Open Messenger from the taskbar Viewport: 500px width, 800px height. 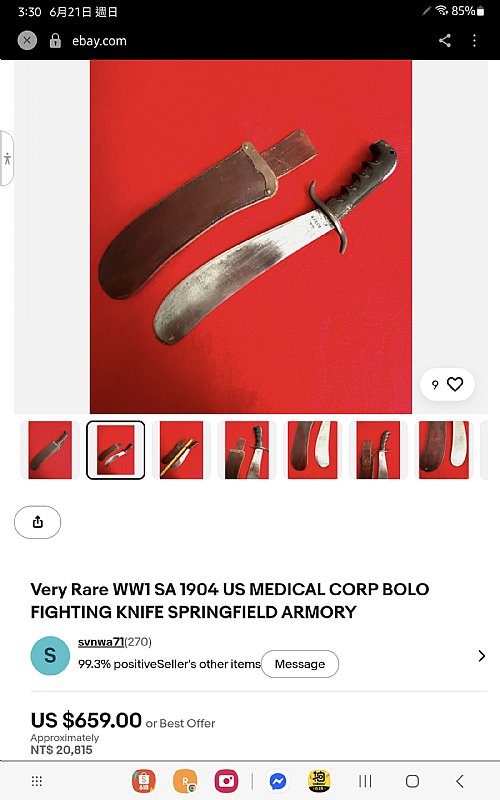[x=278, y=781]
